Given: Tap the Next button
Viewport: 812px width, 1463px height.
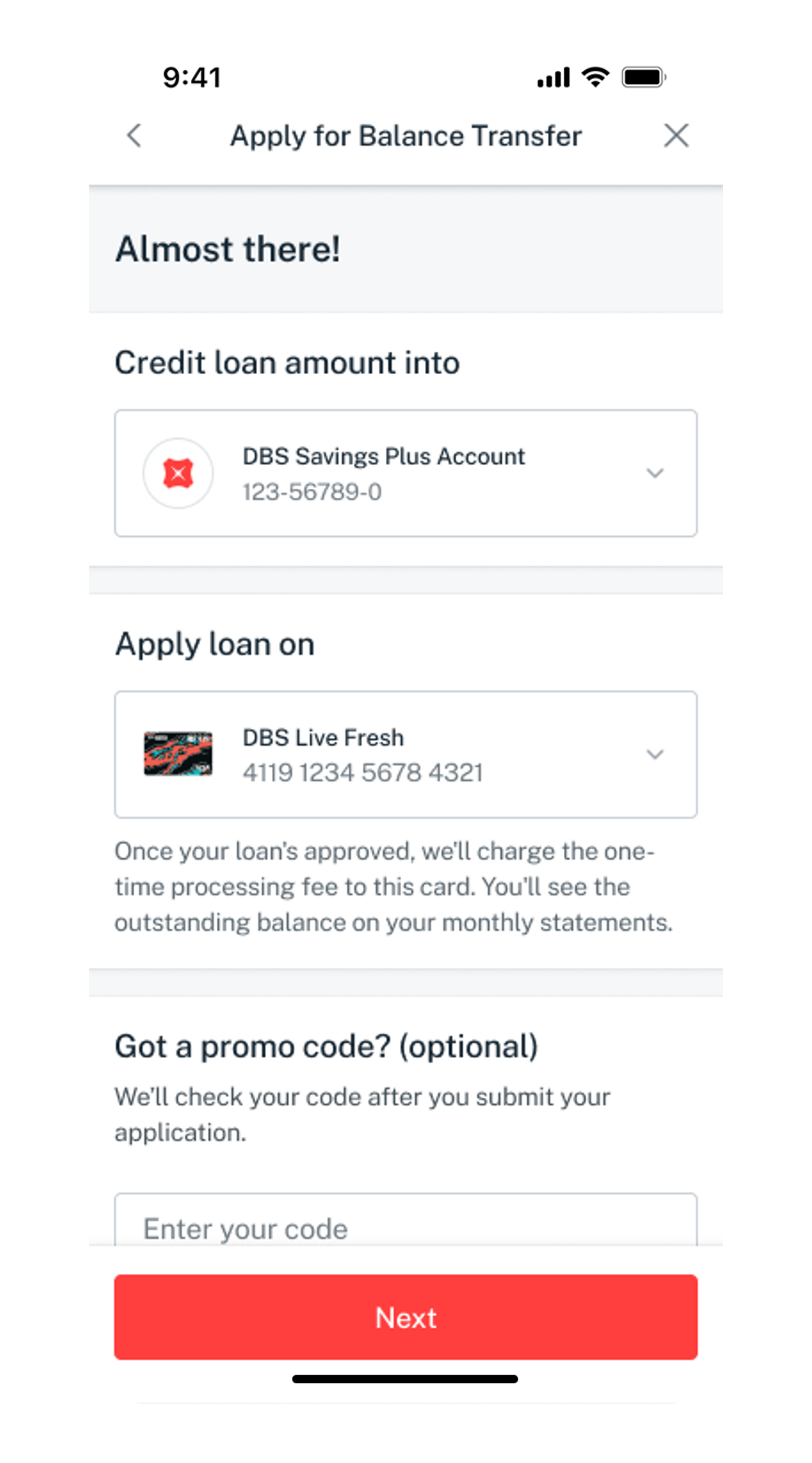Looking at the screenshot, I should [405, 1318].
